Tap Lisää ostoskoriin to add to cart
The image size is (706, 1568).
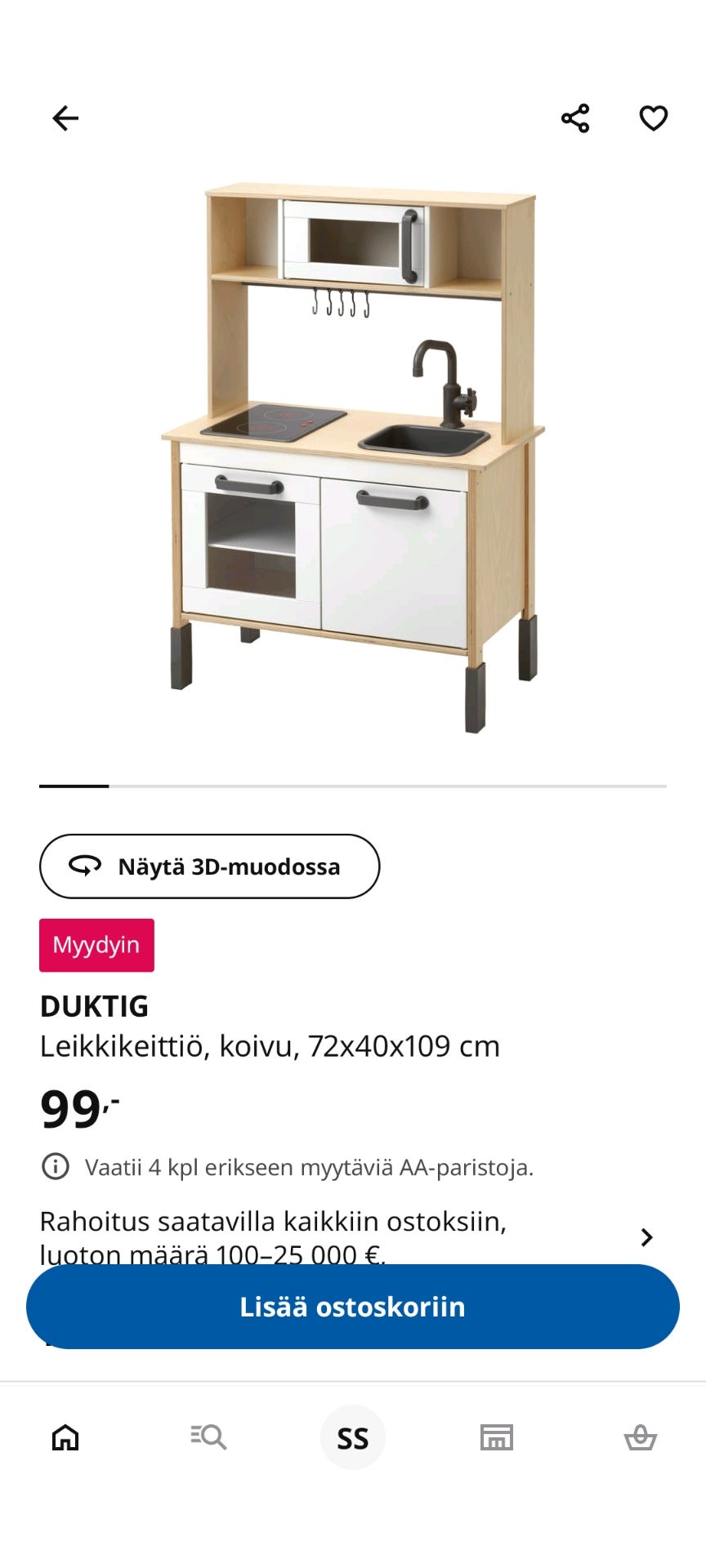click(353, 1306)
